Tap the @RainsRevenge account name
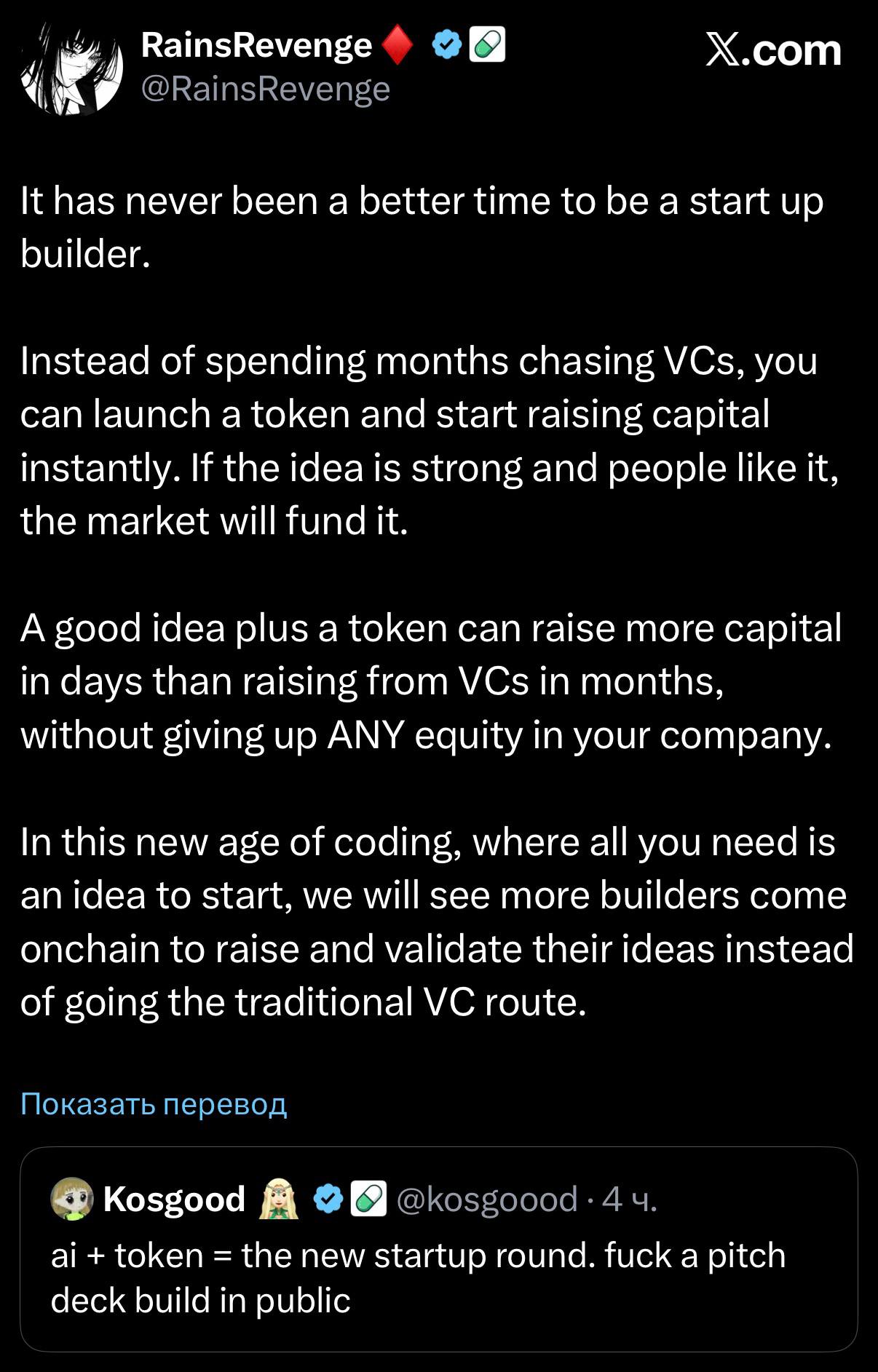The height and width of the screenshot is (1372, 878). 265,90
